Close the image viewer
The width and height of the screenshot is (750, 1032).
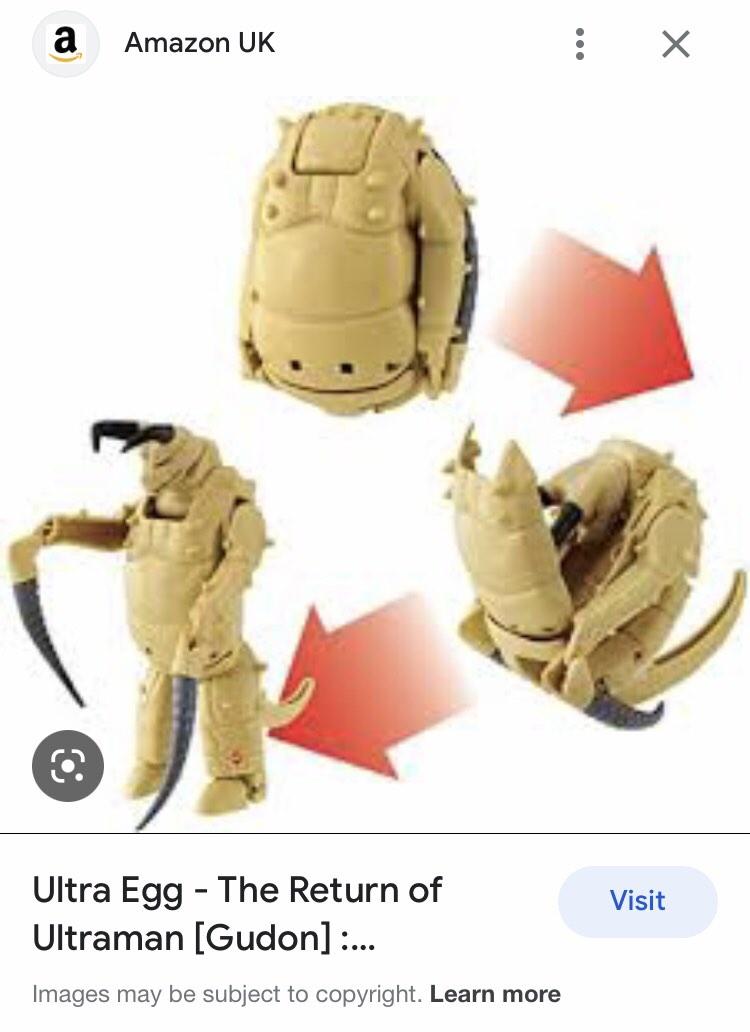click(676, 44)
